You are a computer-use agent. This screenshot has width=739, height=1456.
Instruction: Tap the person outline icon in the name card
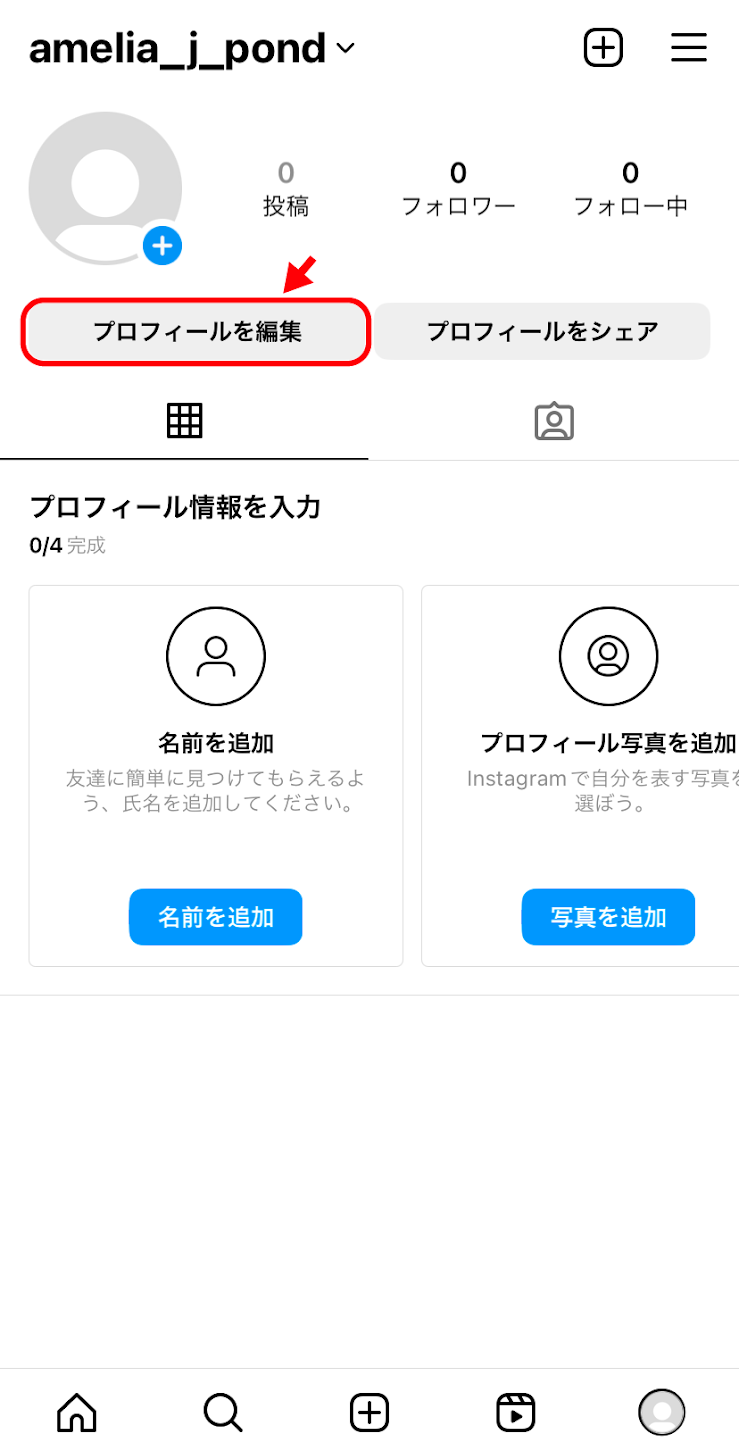click(x=215, y=656)
